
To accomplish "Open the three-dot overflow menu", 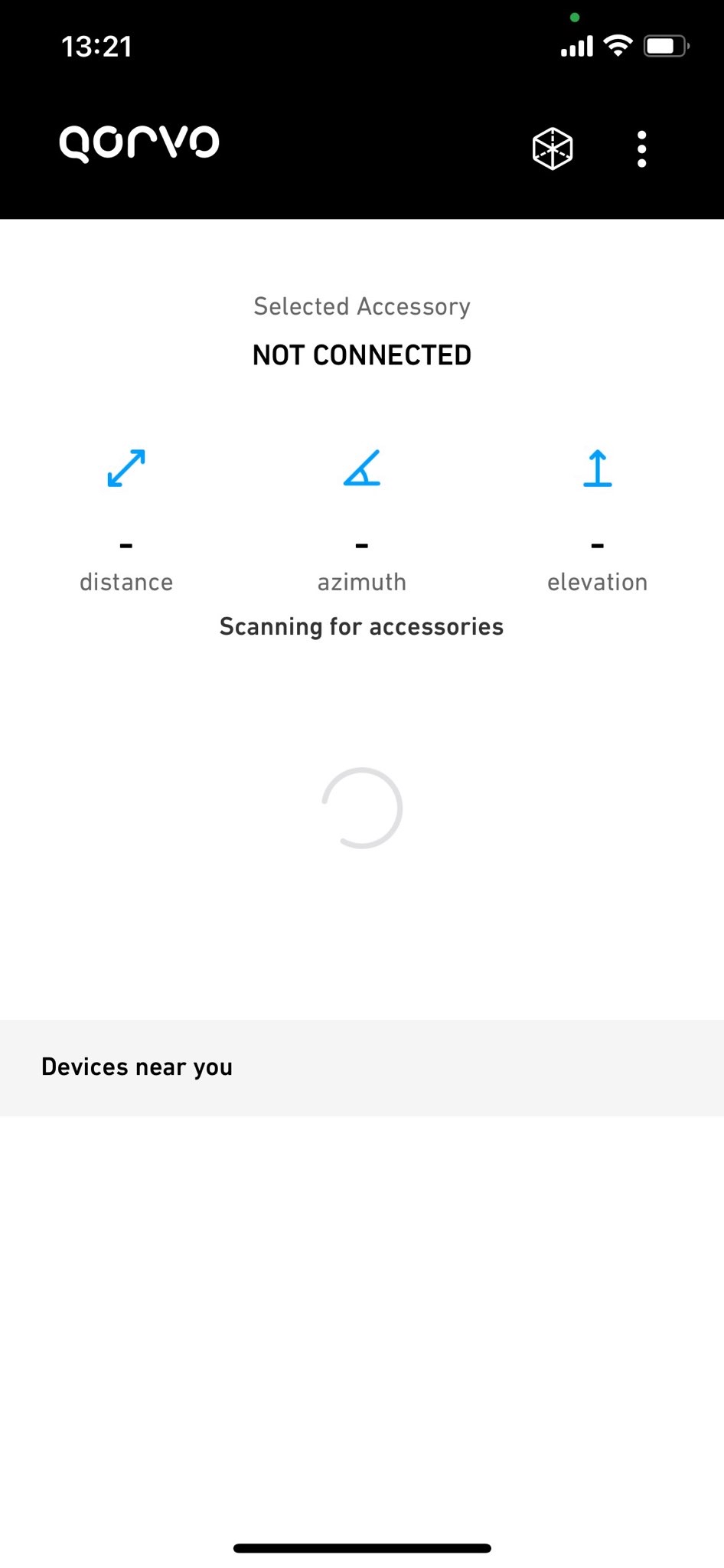I will [x=642, y=149].
